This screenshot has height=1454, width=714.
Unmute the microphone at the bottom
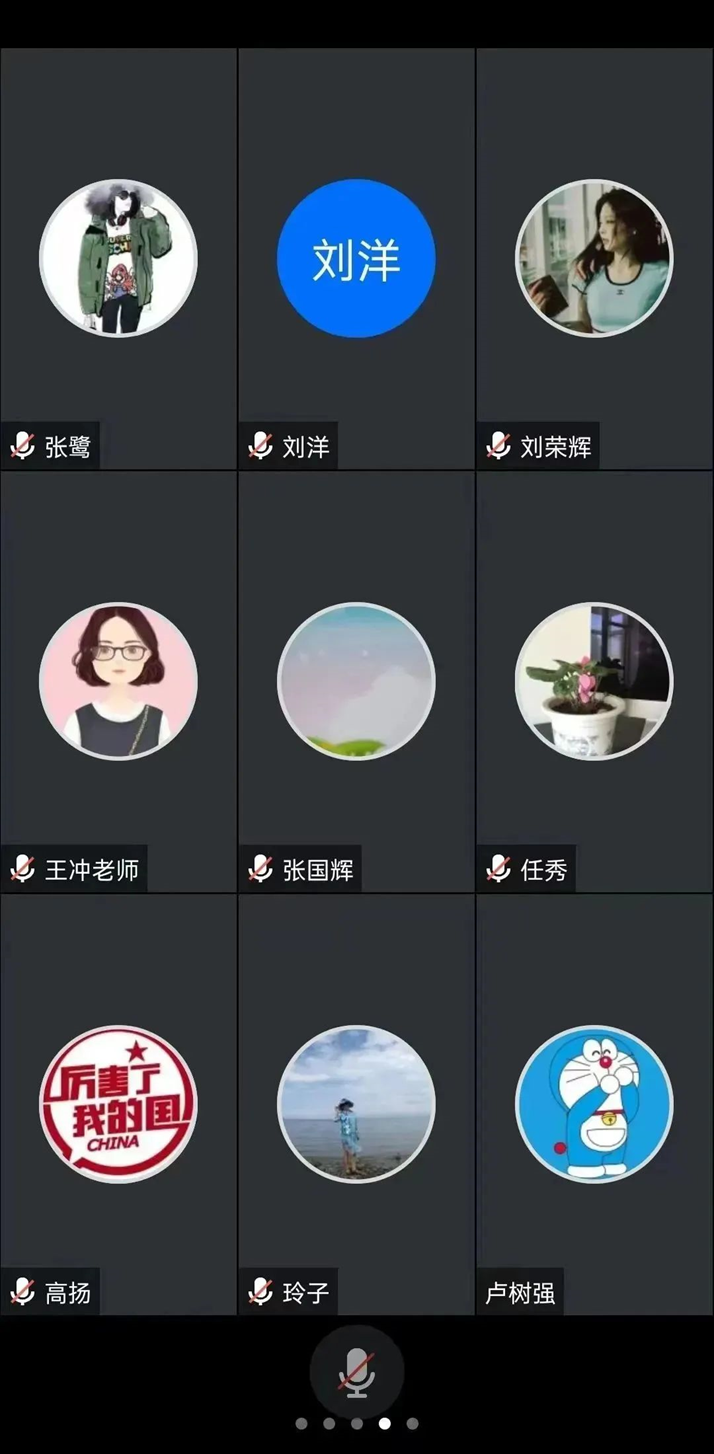click(x=357, y=1372)
